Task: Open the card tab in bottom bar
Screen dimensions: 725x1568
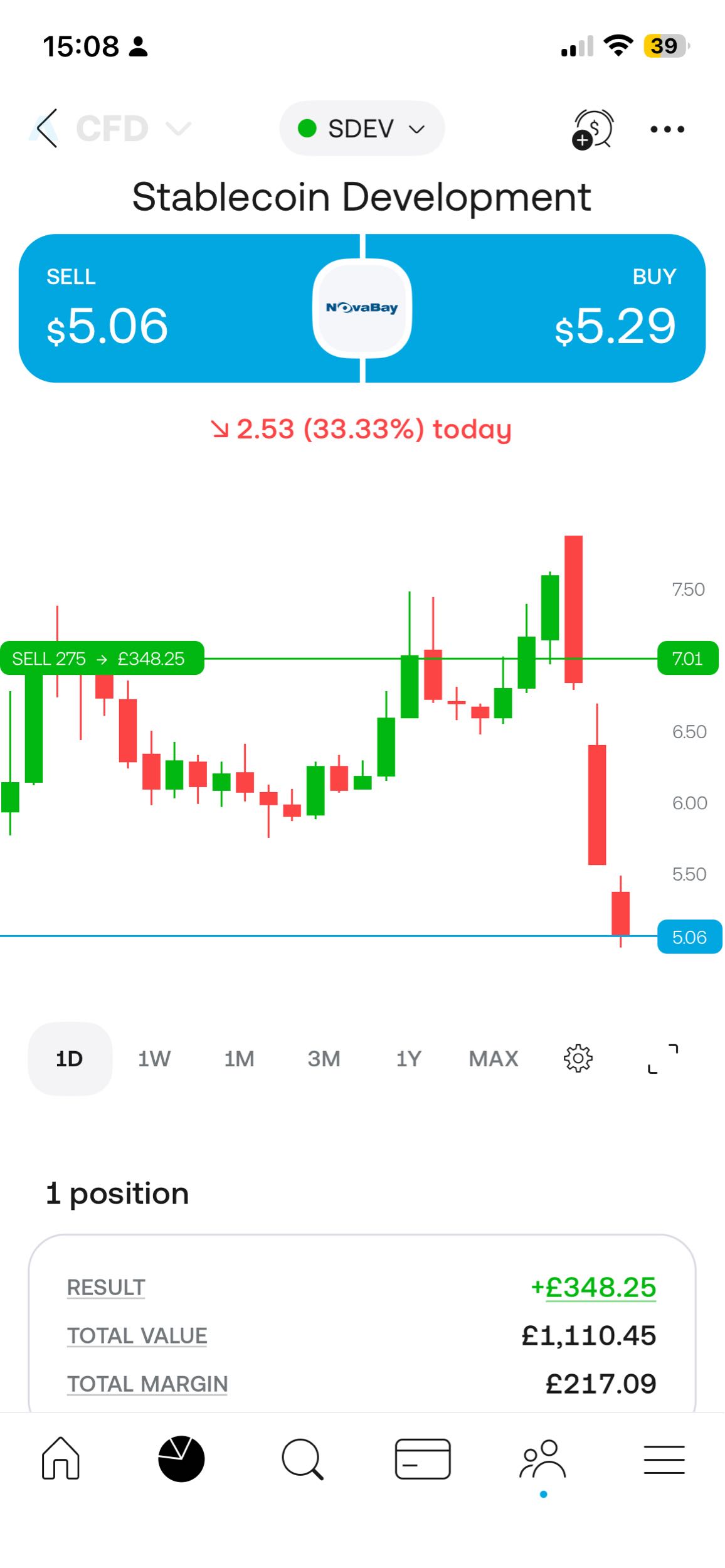Action: coord(423,1459)
